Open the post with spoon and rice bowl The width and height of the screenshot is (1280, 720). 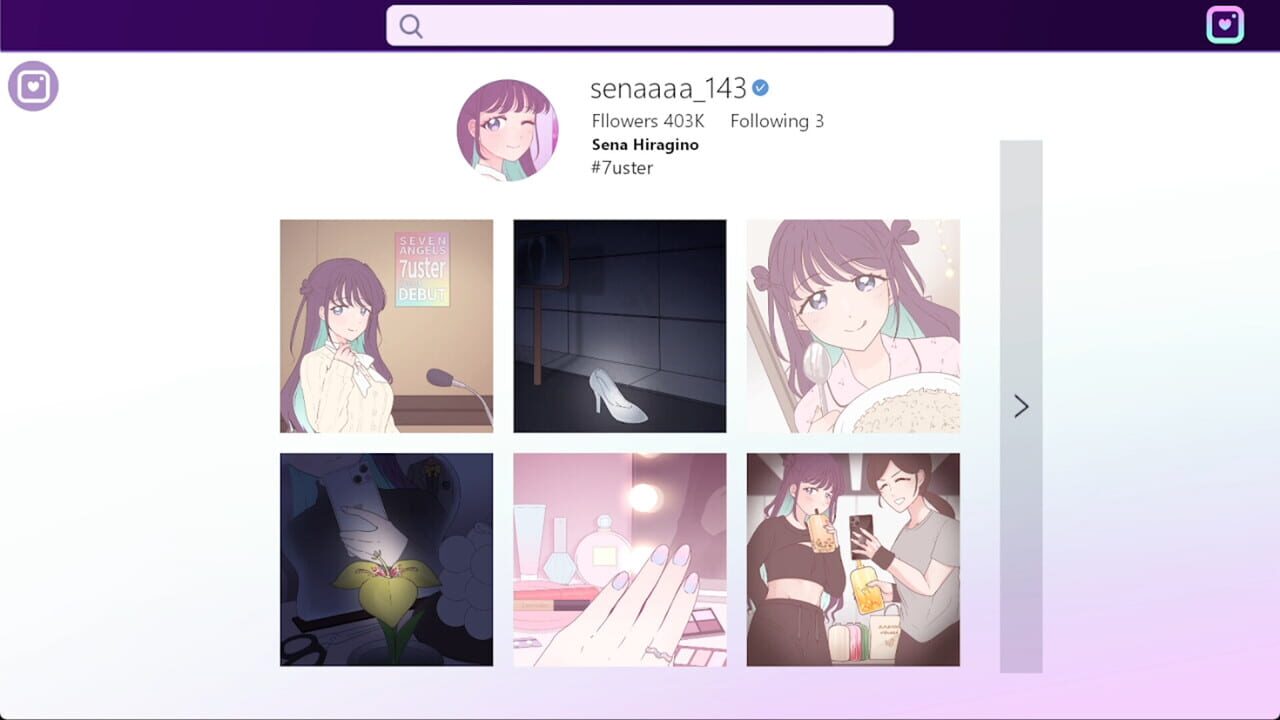tap(852, 326)
